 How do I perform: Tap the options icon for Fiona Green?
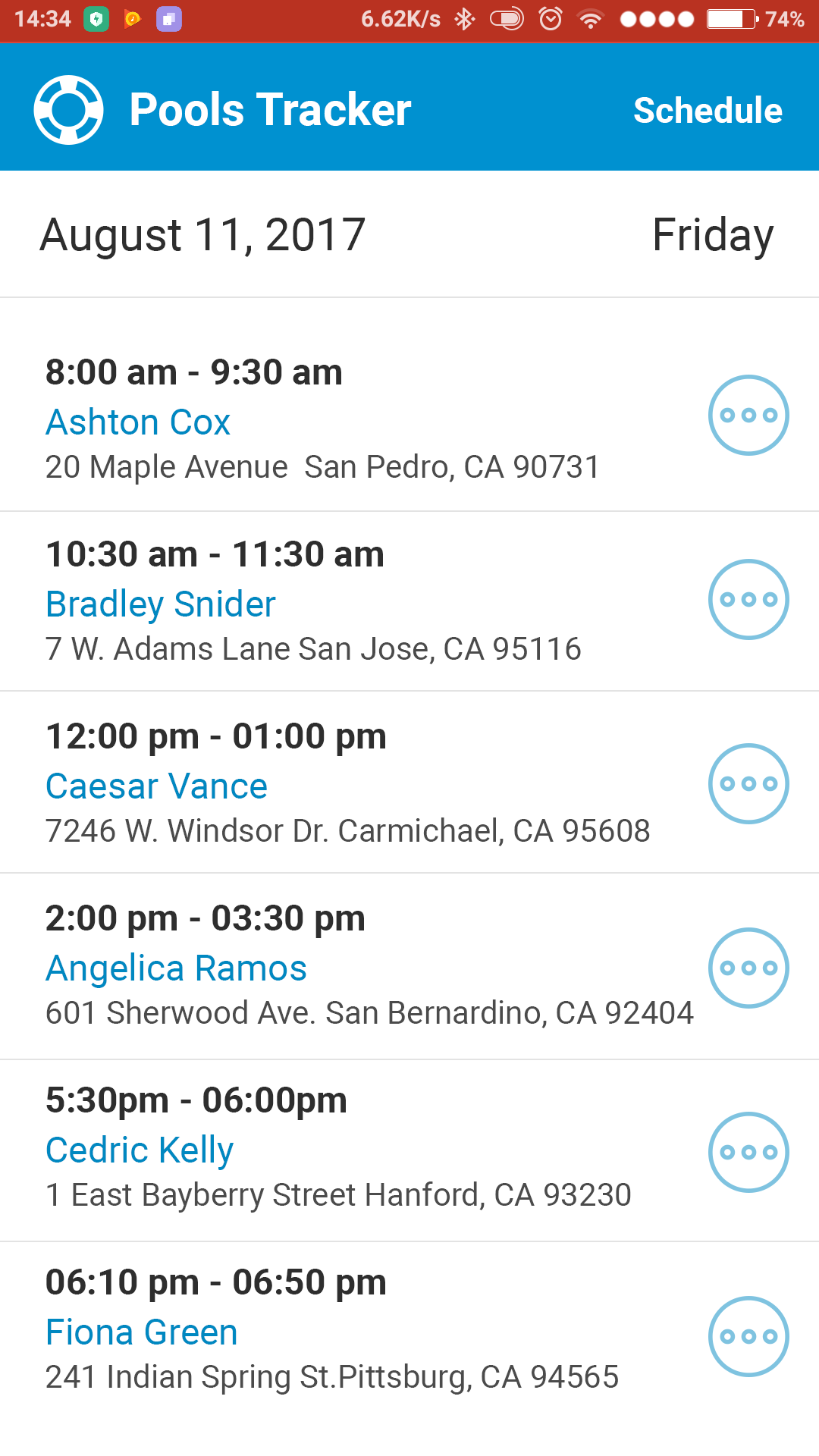pos(748,1336)
